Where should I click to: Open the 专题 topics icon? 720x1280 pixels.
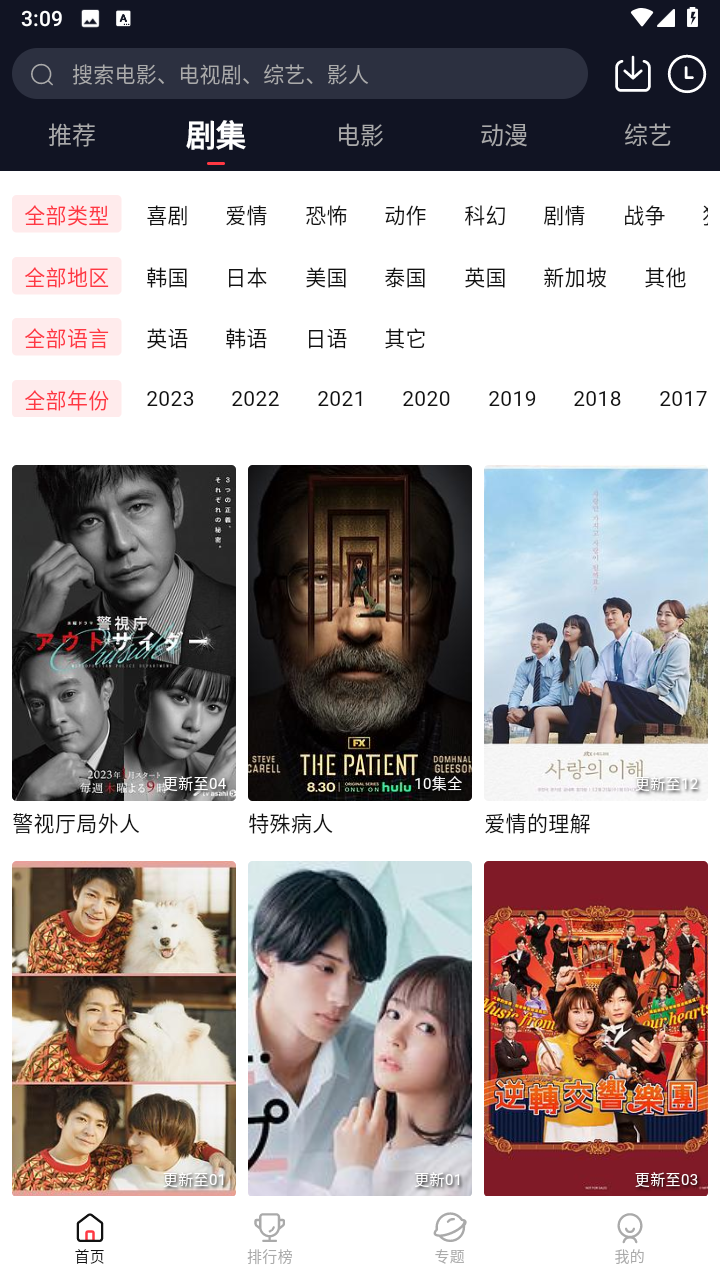click(x=450, y=1226)
